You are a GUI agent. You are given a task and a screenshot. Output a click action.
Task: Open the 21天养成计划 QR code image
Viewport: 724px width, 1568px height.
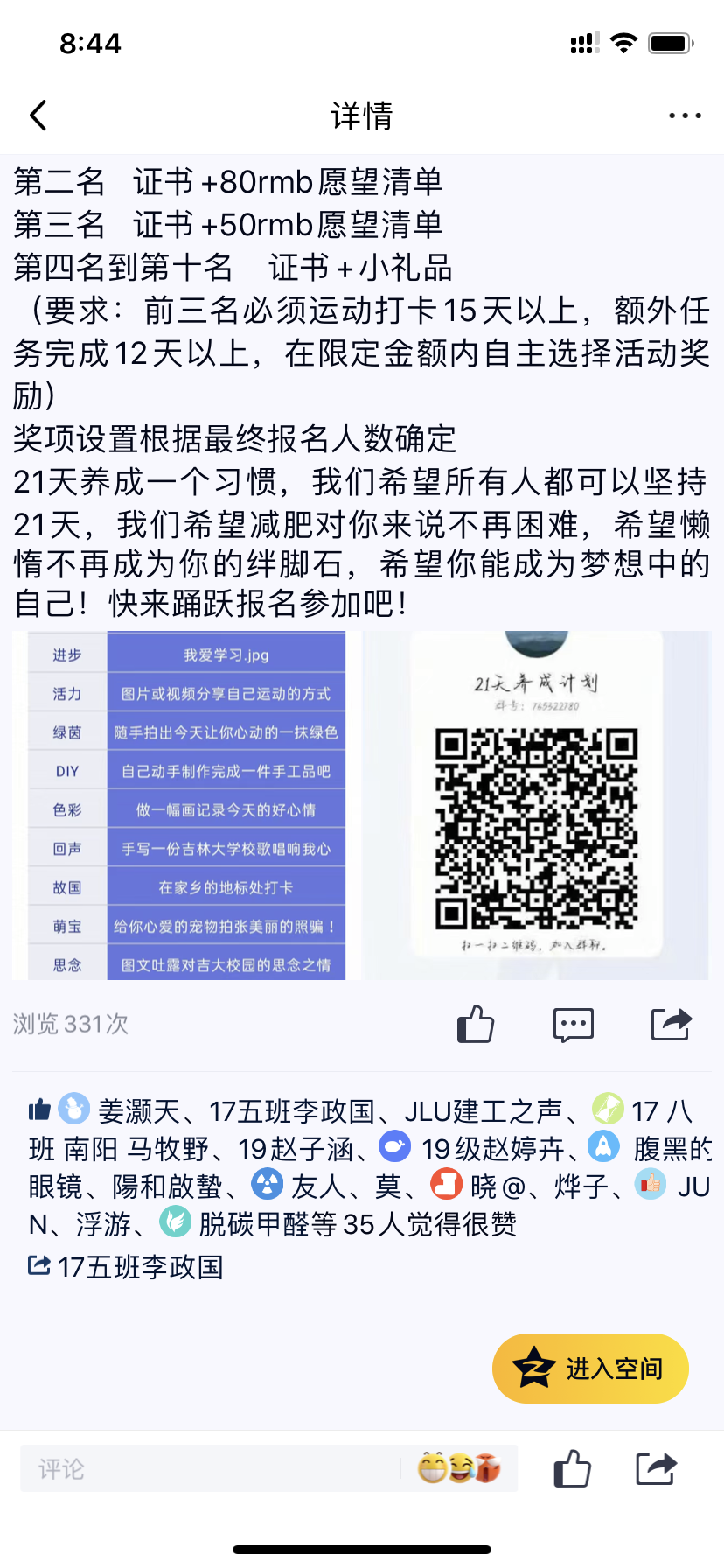point(535,805)
